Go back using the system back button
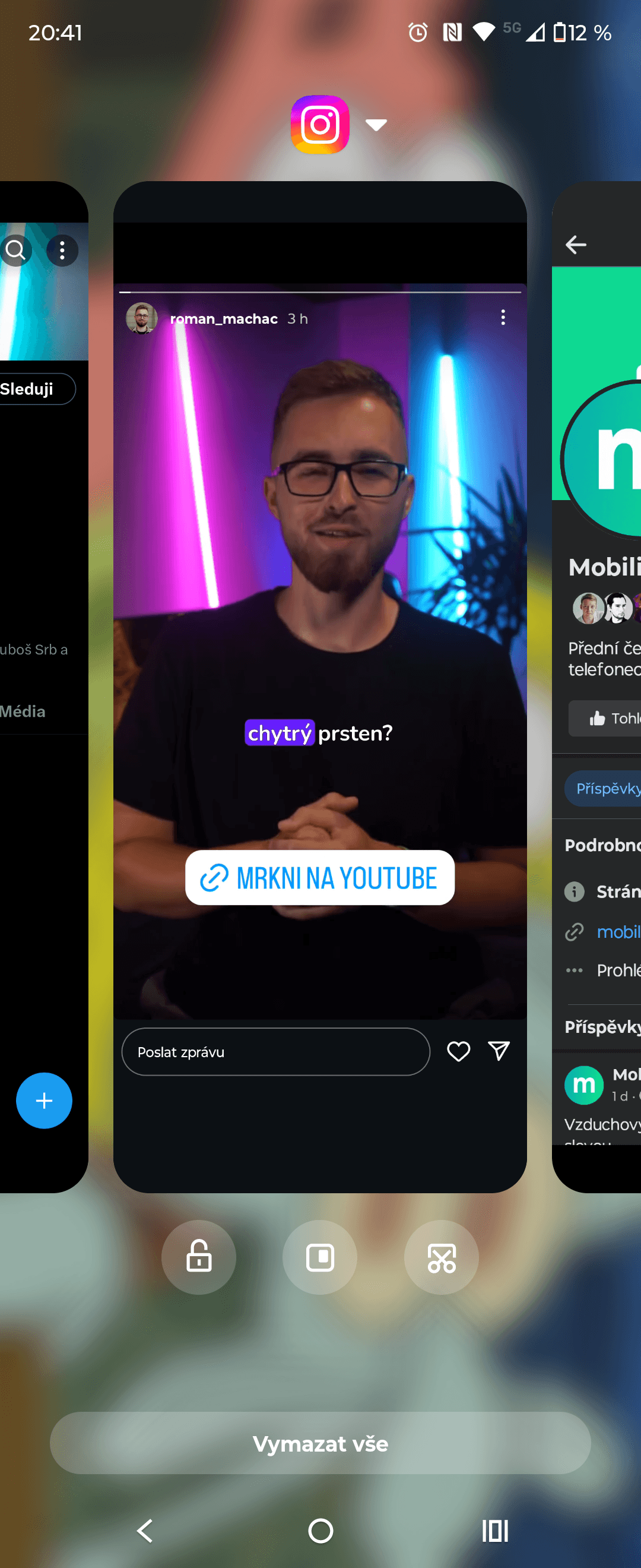This screenshot has width=641, height=1568. 145,1530
